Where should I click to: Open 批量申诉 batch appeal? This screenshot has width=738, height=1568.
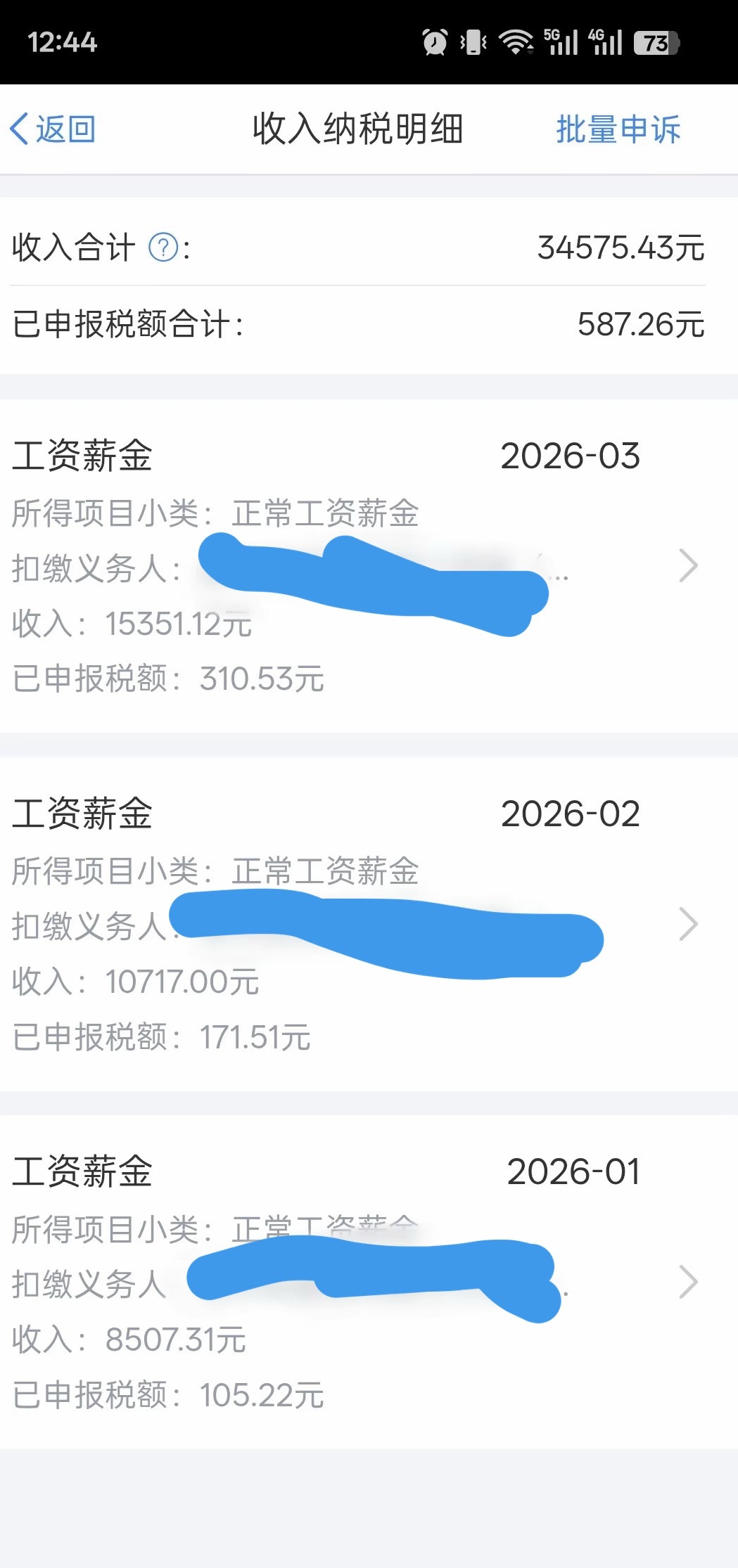pos(616,129)
